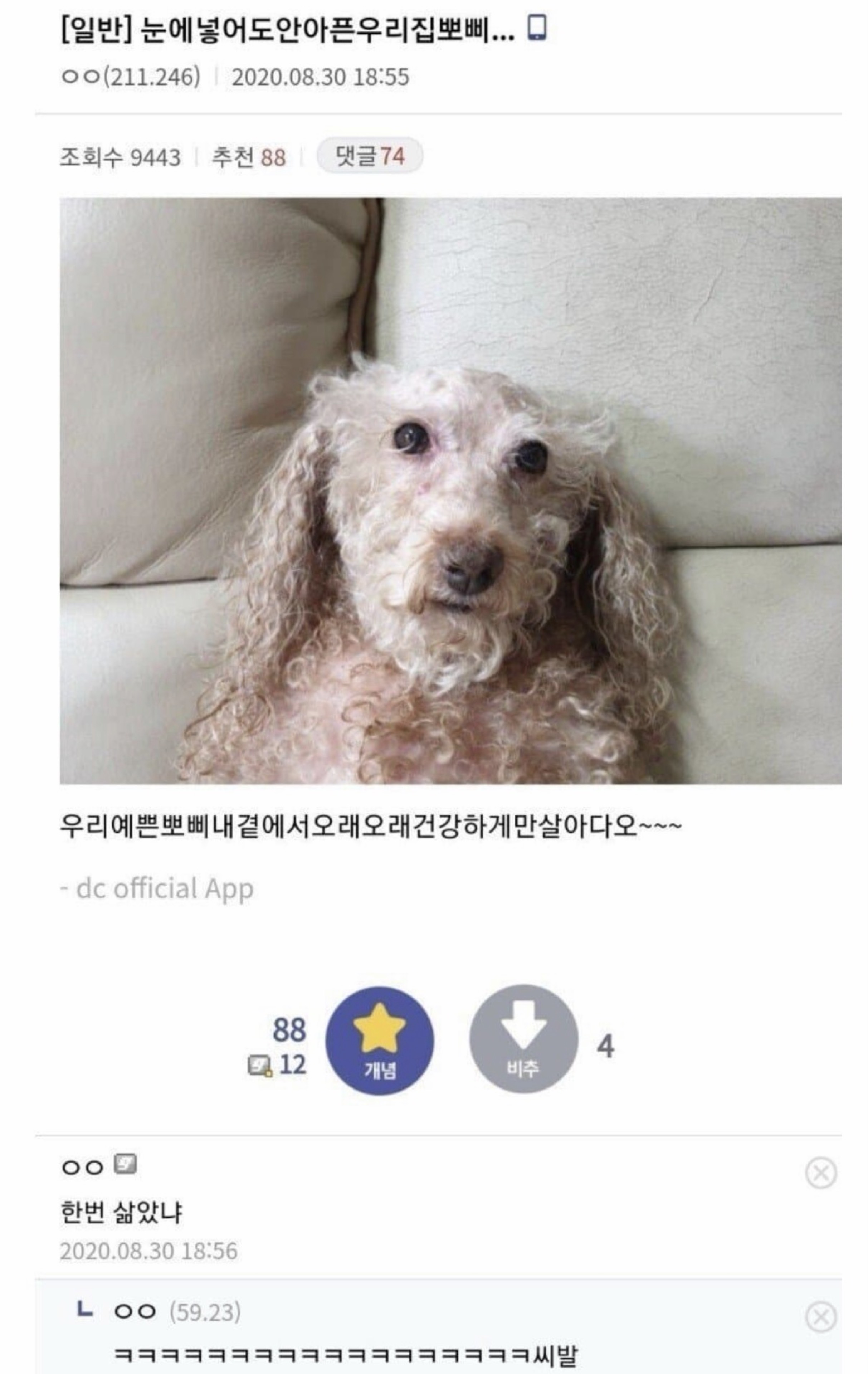
Task: Open the poodle photo in the post
Action: pos(450,491)
